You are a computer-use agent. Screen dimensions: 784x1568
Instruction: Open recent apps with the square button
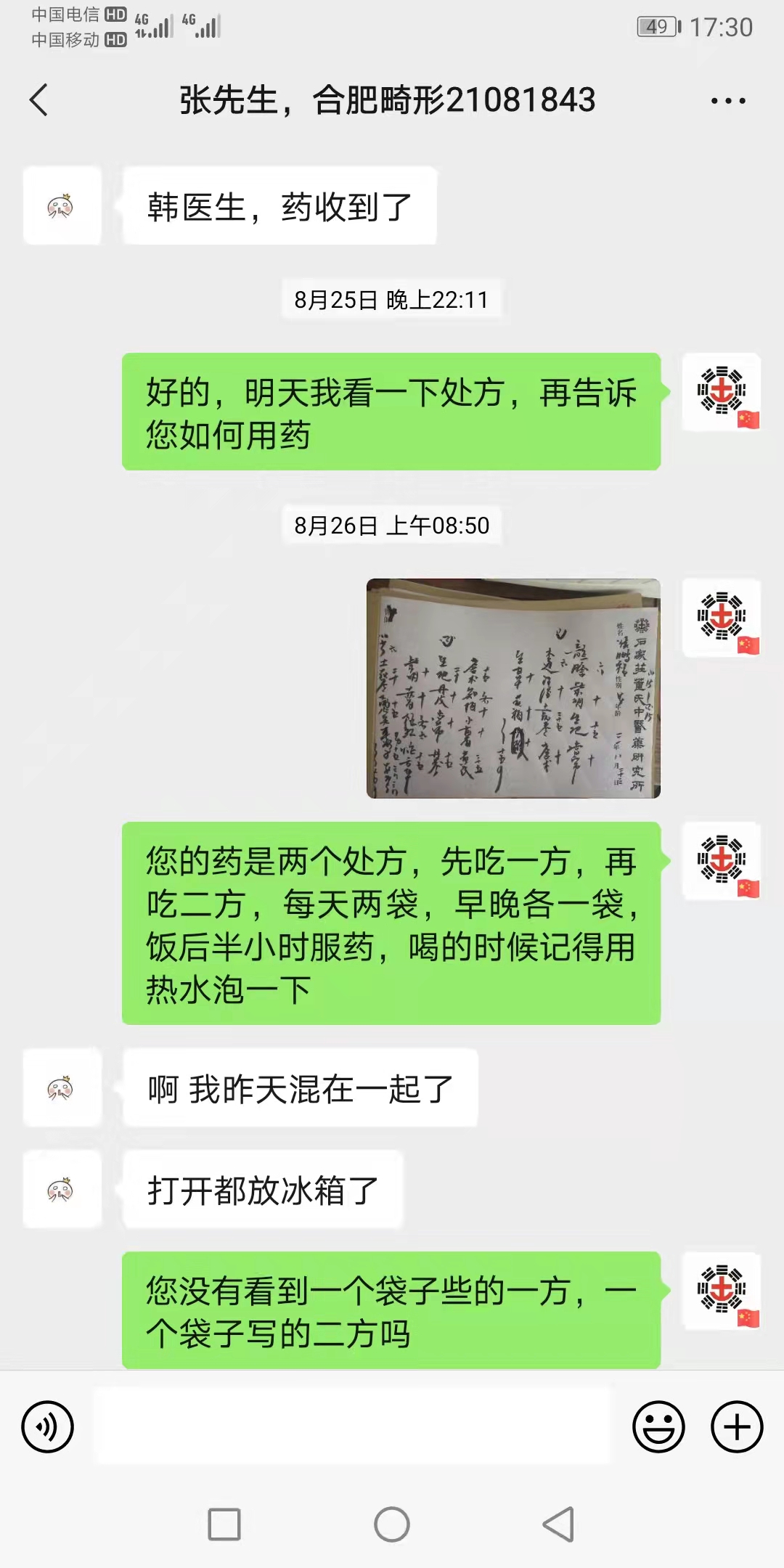(224, 1524)
